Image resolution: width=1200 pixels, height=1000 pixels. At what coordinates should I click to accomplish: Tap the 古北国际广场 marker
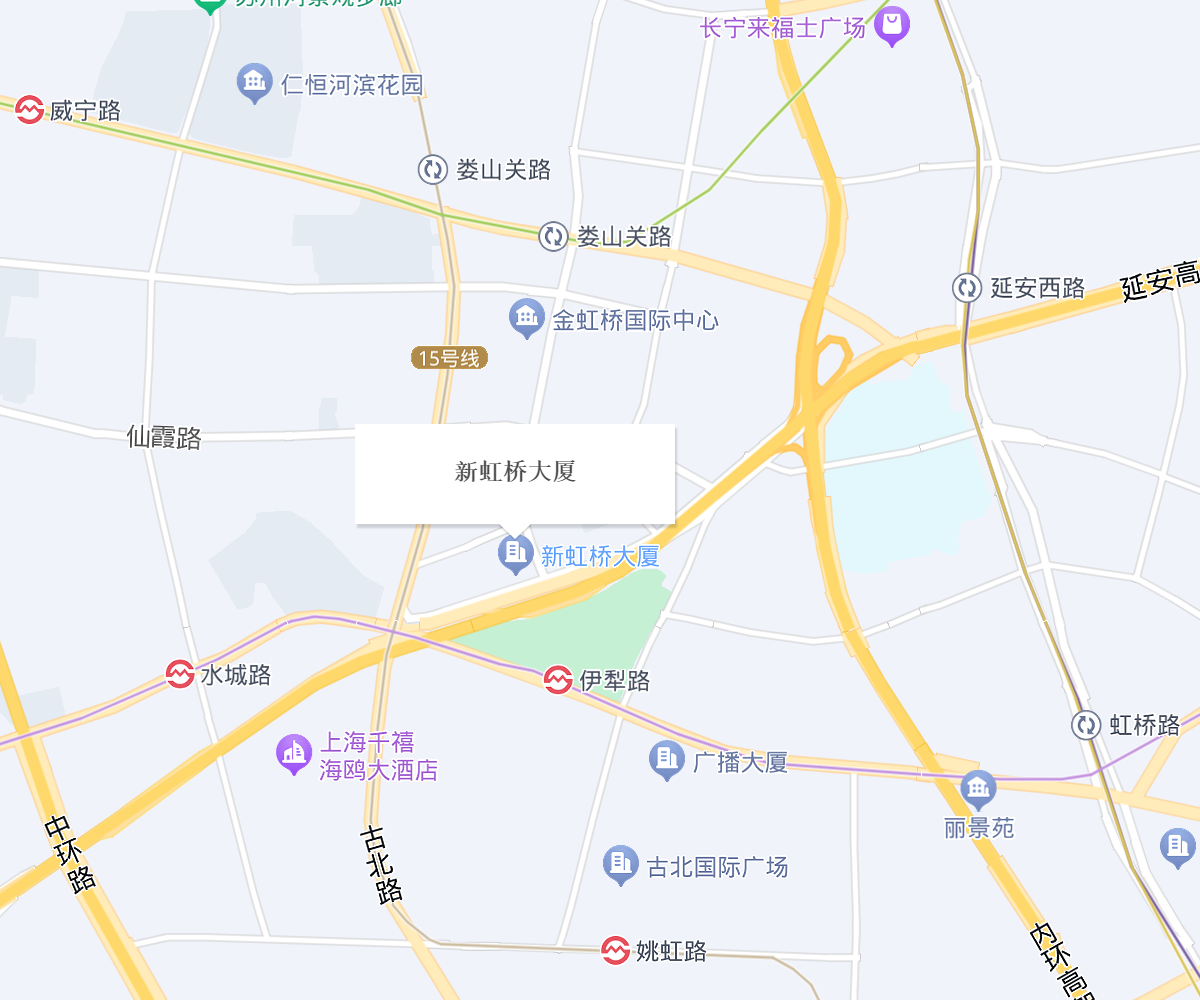[x=621, y=863]
